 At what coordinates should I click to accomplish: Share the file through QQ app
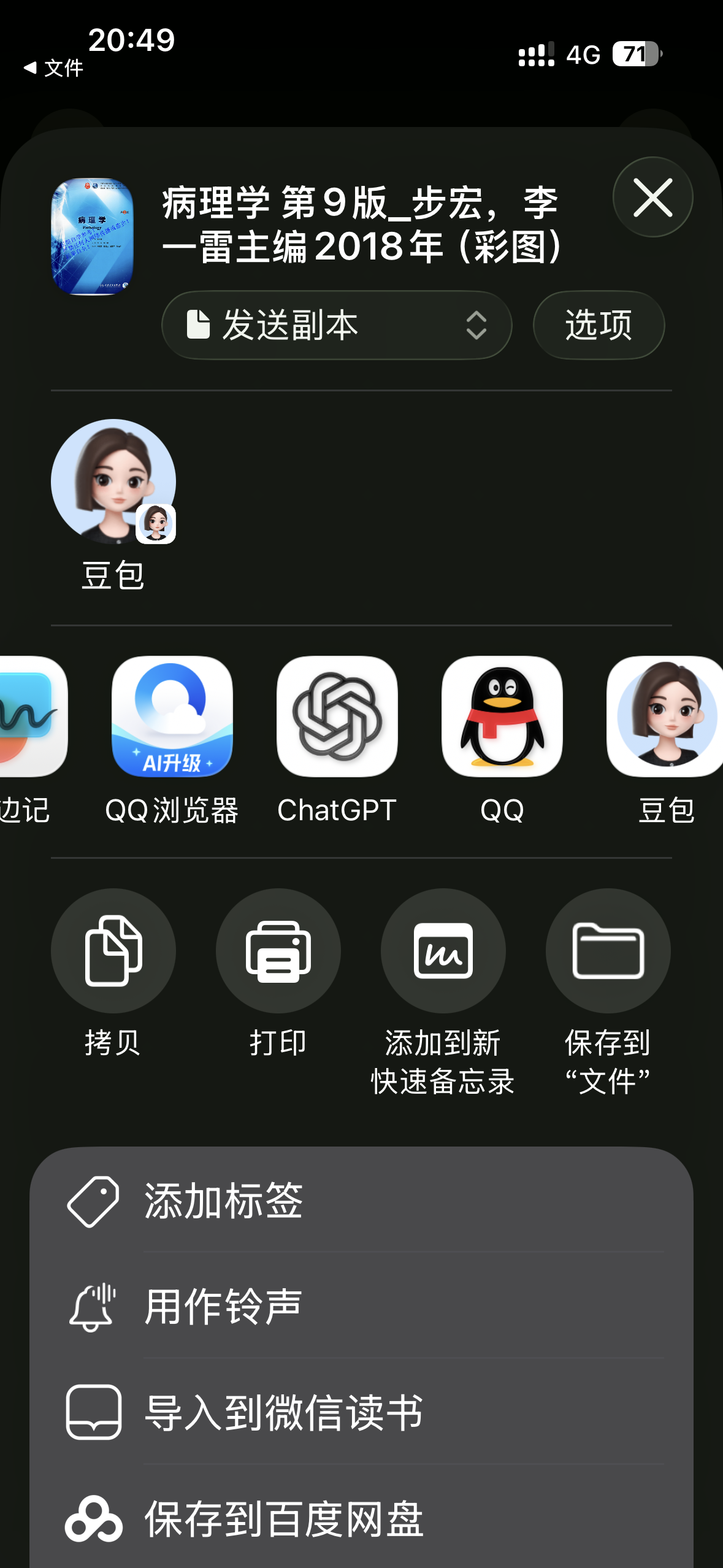coord(502,717)
